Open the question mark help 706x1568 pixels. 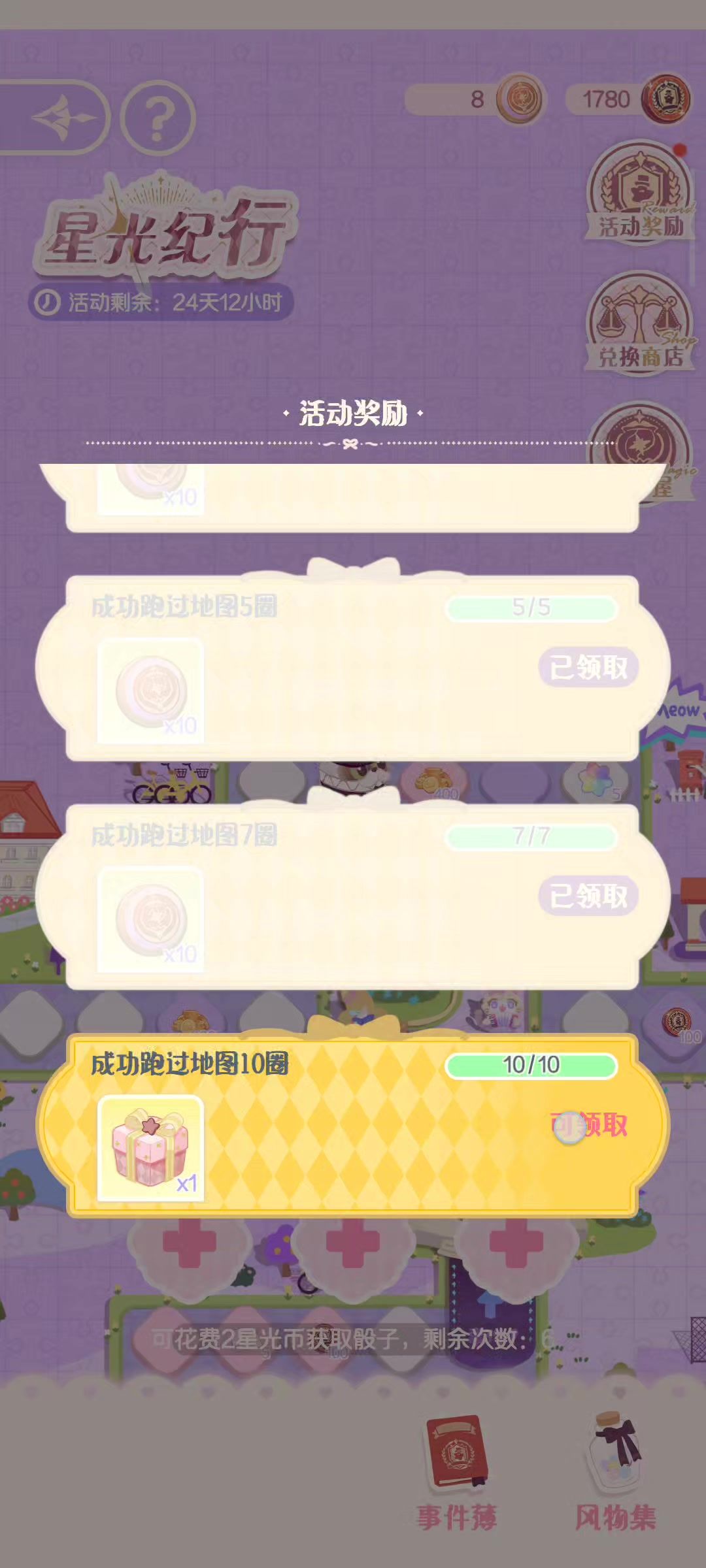158,118
